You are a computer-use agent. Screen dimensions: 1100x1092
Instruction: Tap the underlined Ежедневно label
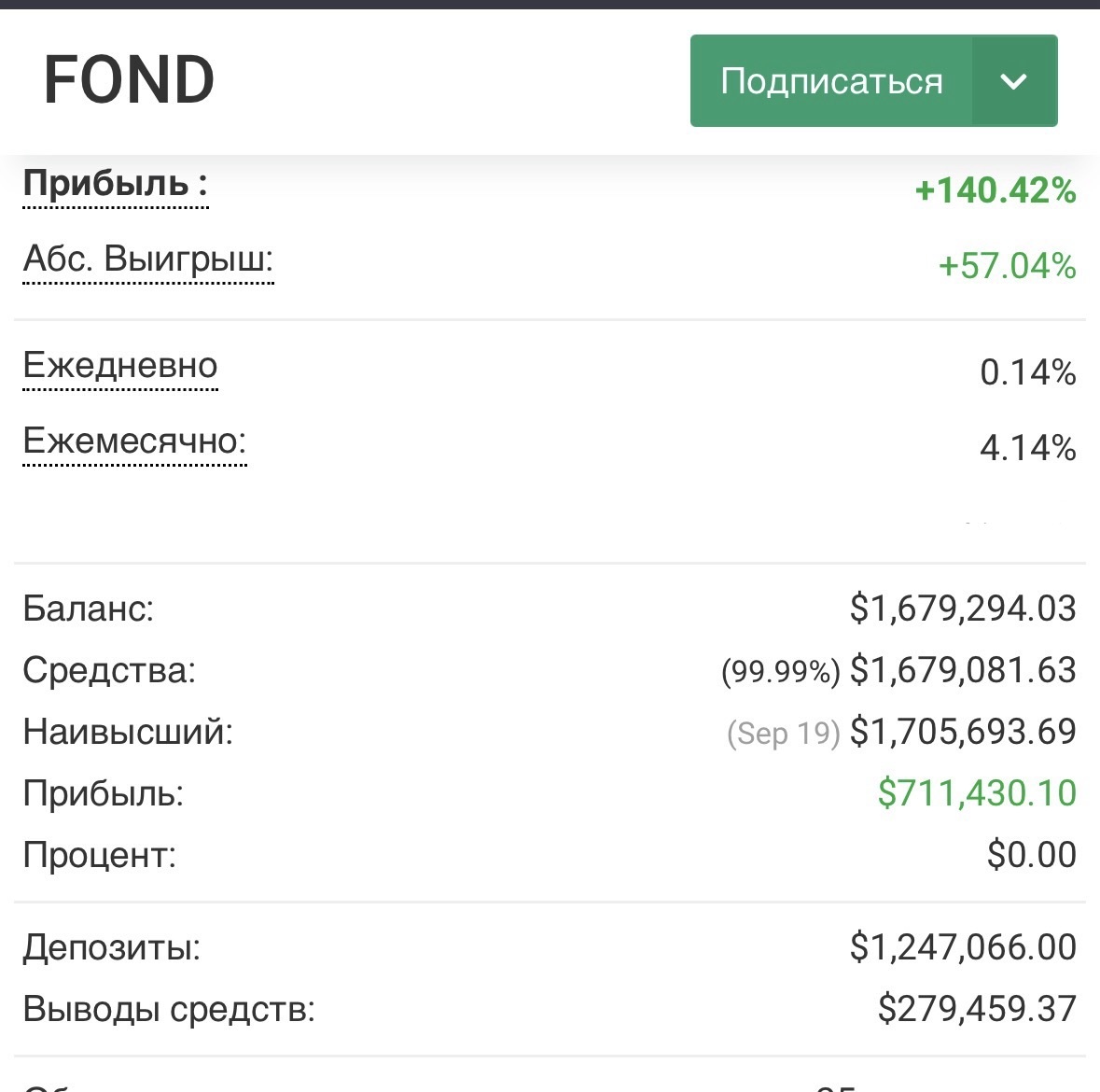pos(120,365)
